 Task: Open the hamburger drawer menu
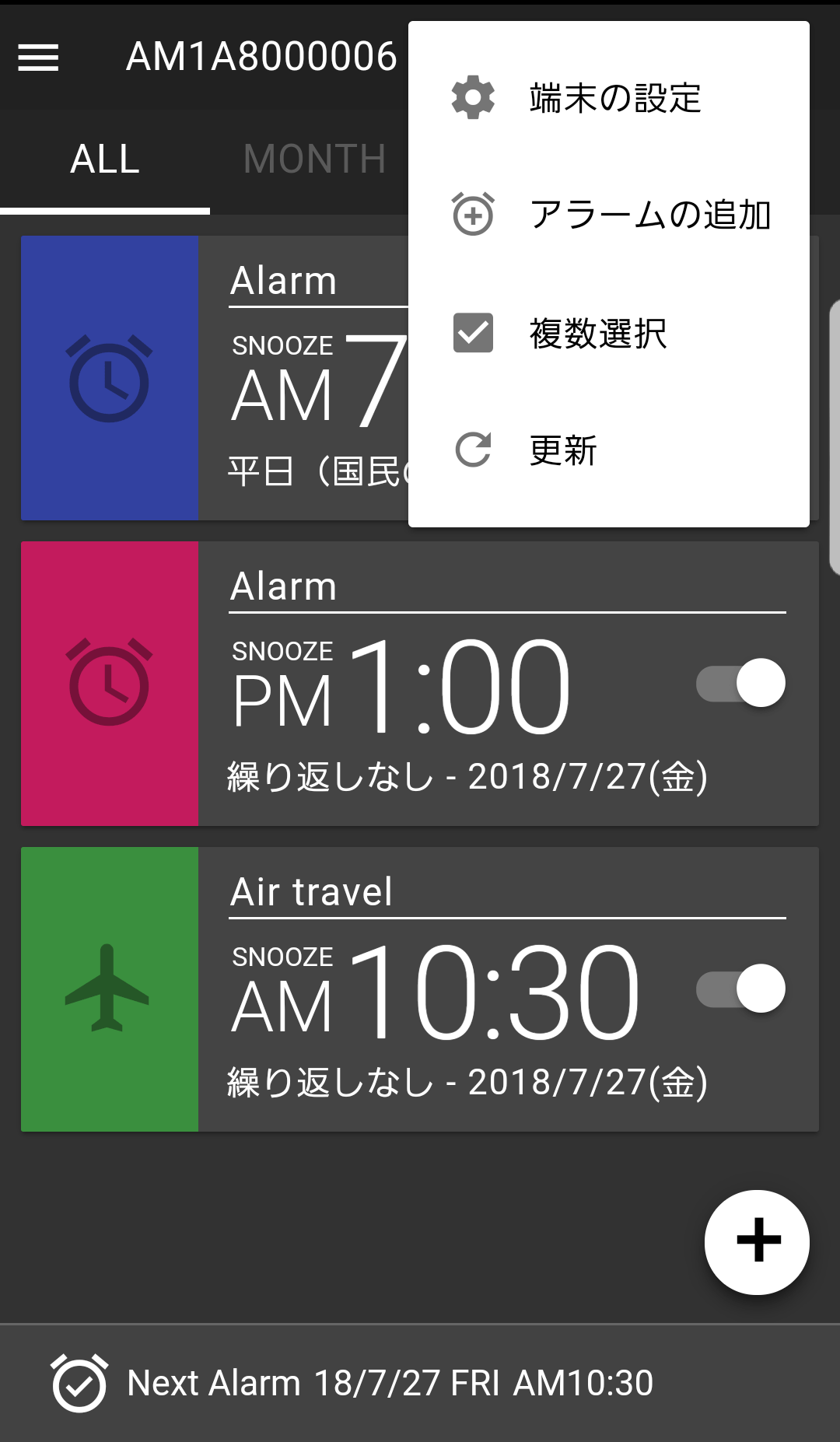[38, 58]
